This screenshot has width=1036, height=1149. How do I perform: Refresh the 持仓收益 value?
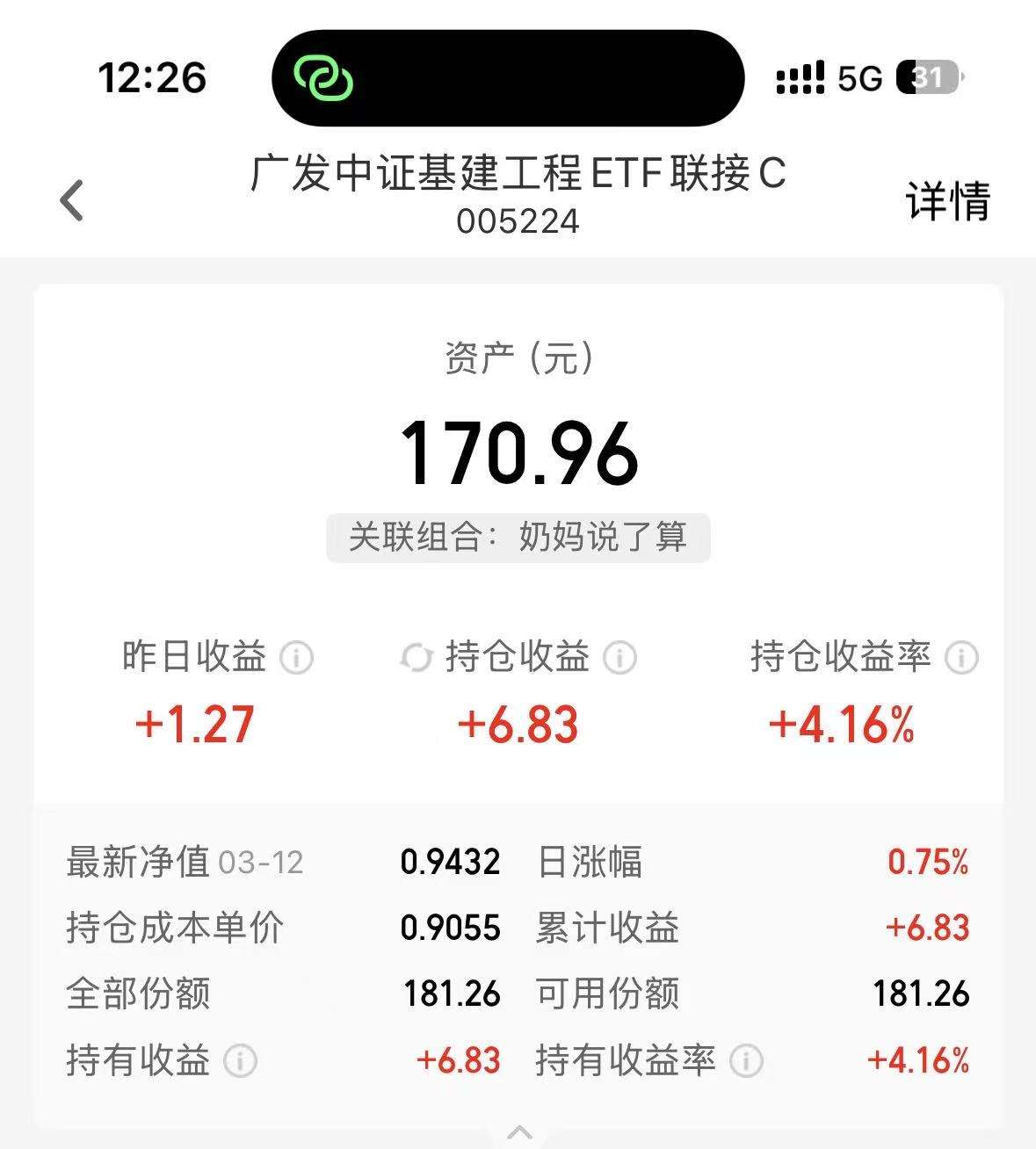coord(417,657)
